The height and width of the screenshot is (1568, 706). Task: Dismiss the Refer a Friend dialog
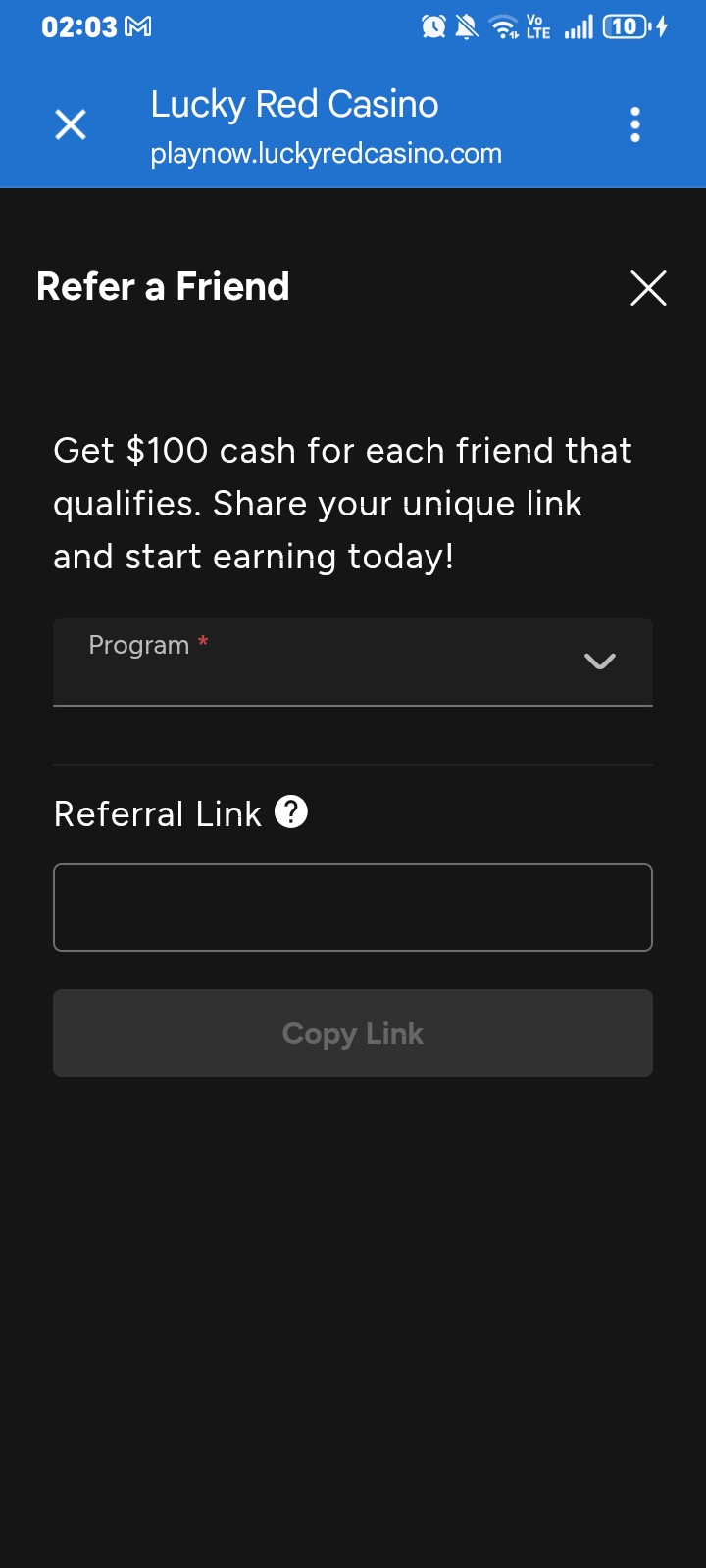tap(648, 288)
